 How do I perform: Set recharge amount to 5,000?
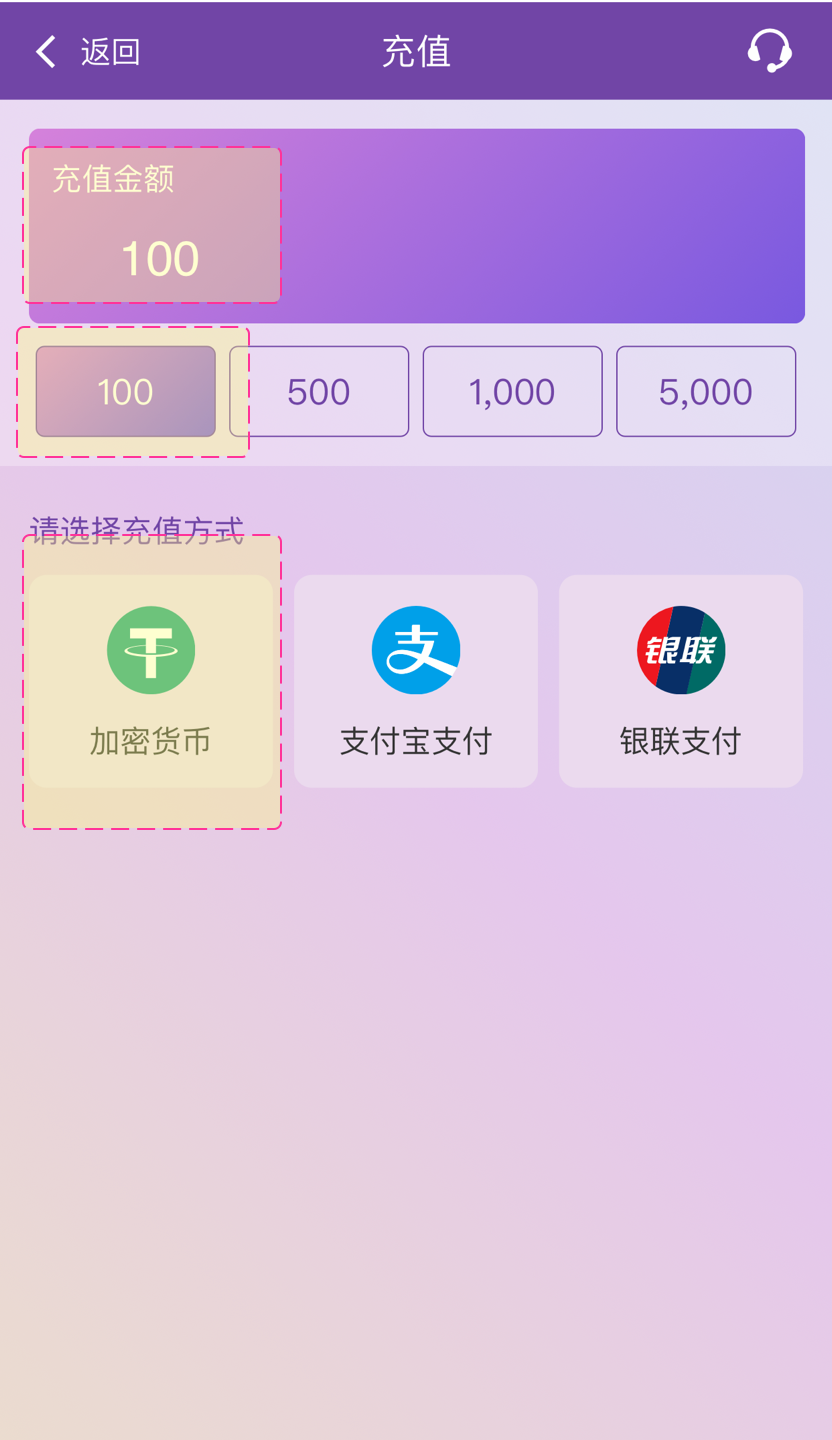(x=705, y=392)
